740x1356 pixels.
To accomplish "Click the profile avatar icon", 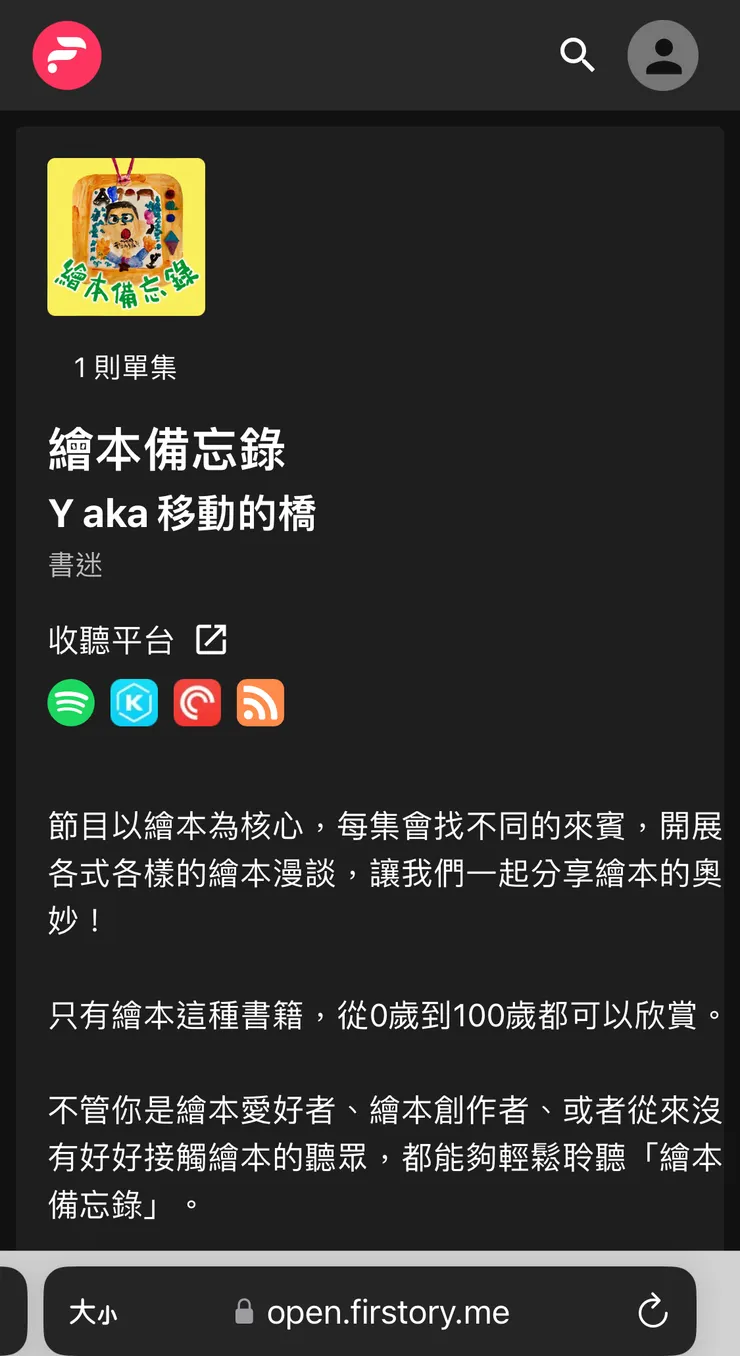I will 662,56.
